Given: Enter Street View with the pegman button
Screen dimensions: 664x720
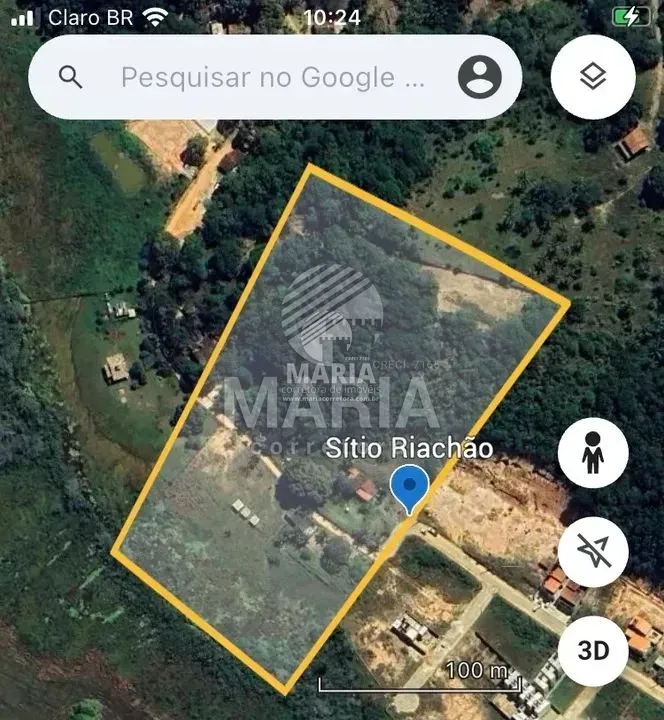Looking at the screenshot, I should coord(593,455).
